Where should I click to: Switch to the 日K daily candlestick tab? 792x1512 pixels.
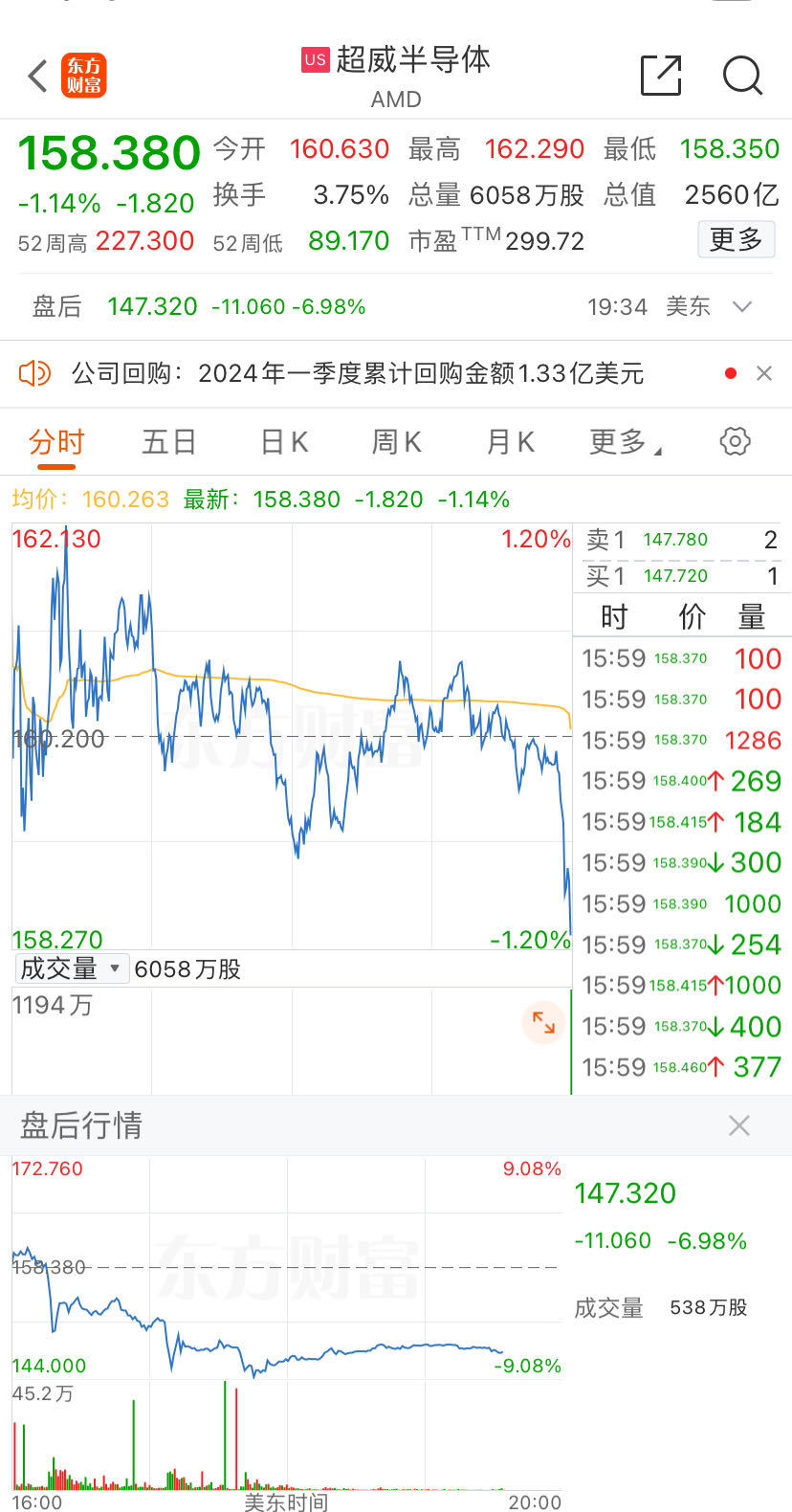(x=281, y=441)
